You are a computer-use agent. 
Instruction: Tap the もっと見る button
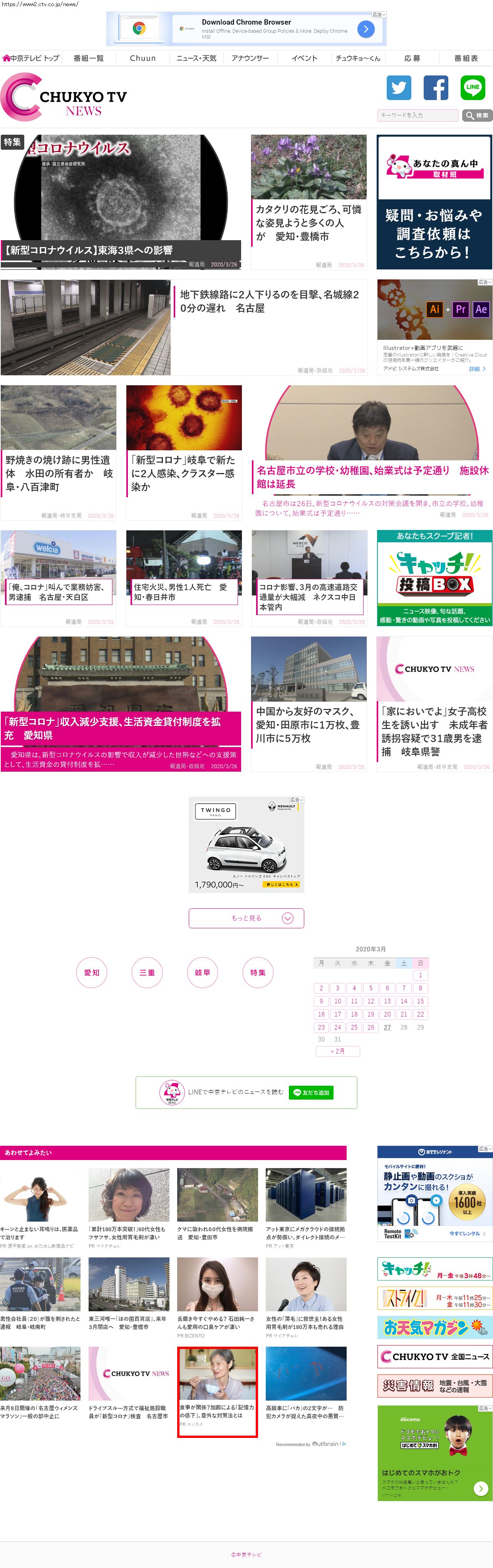pyautogui.click(x=246, y=917)
